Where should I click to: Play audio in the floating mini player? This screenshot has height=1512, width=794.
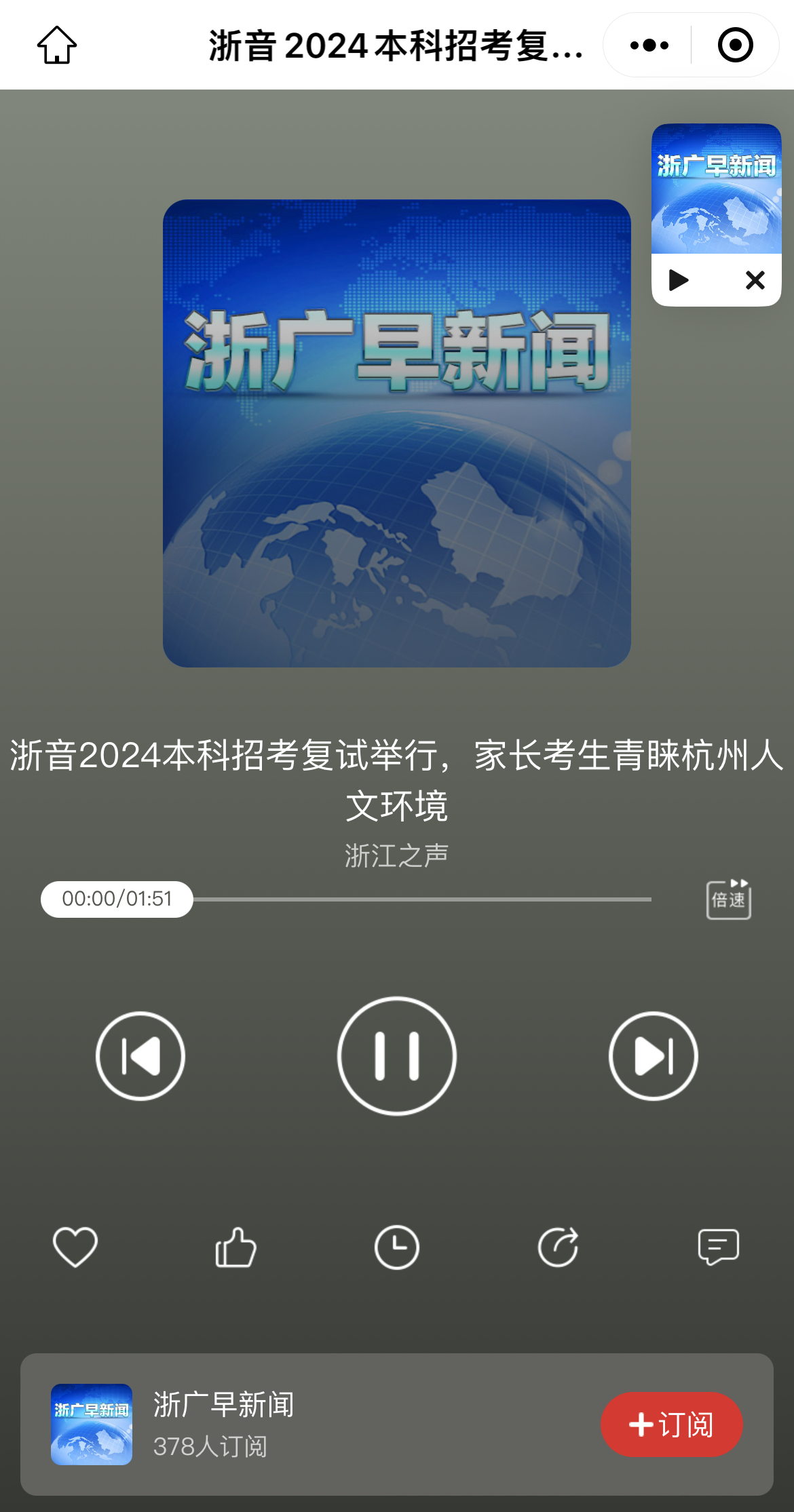pyautogui.click(x=678, y=280)
